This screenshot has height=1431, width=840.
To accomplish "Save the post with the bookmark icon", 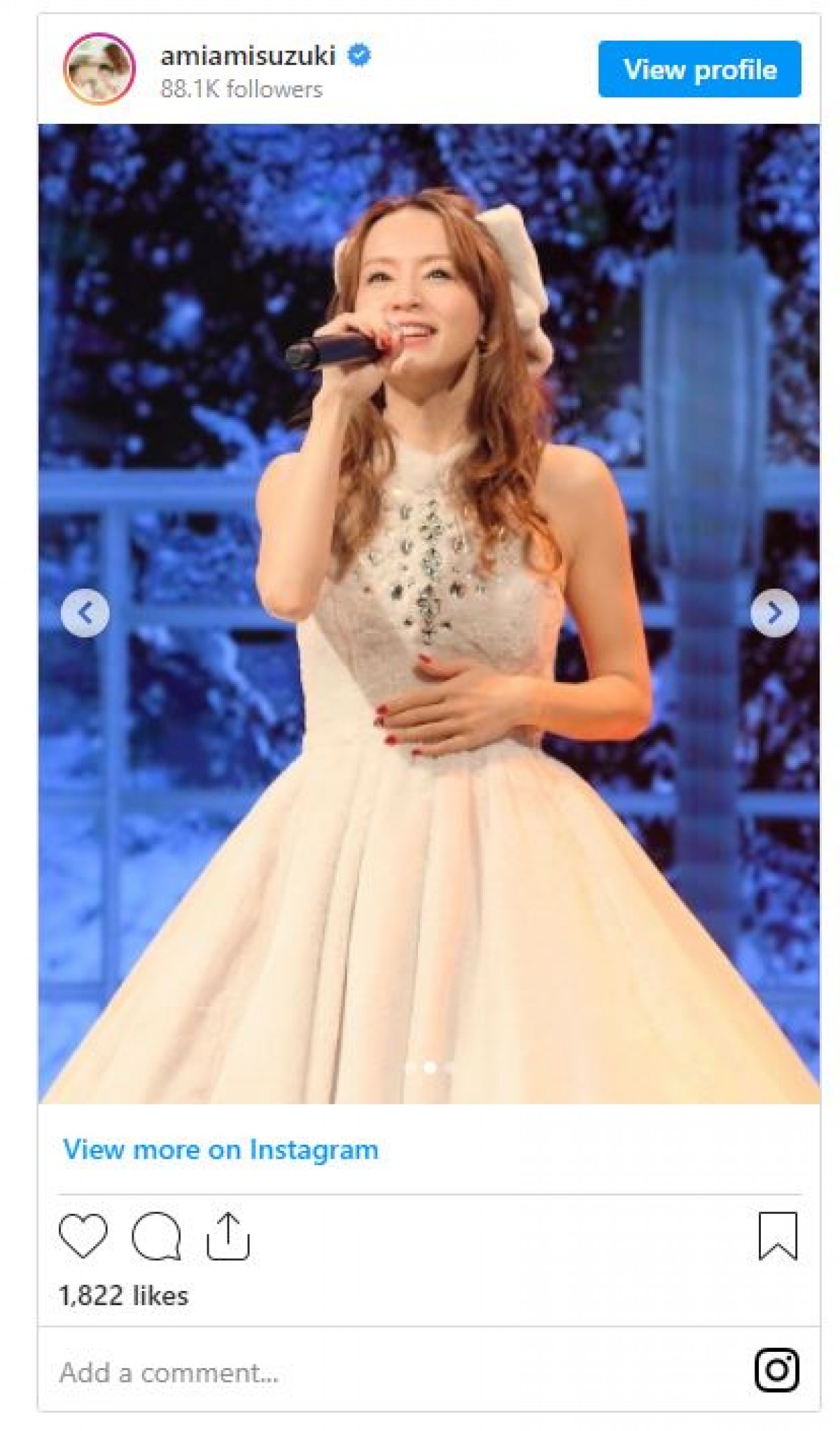I will coord(778,1236).
